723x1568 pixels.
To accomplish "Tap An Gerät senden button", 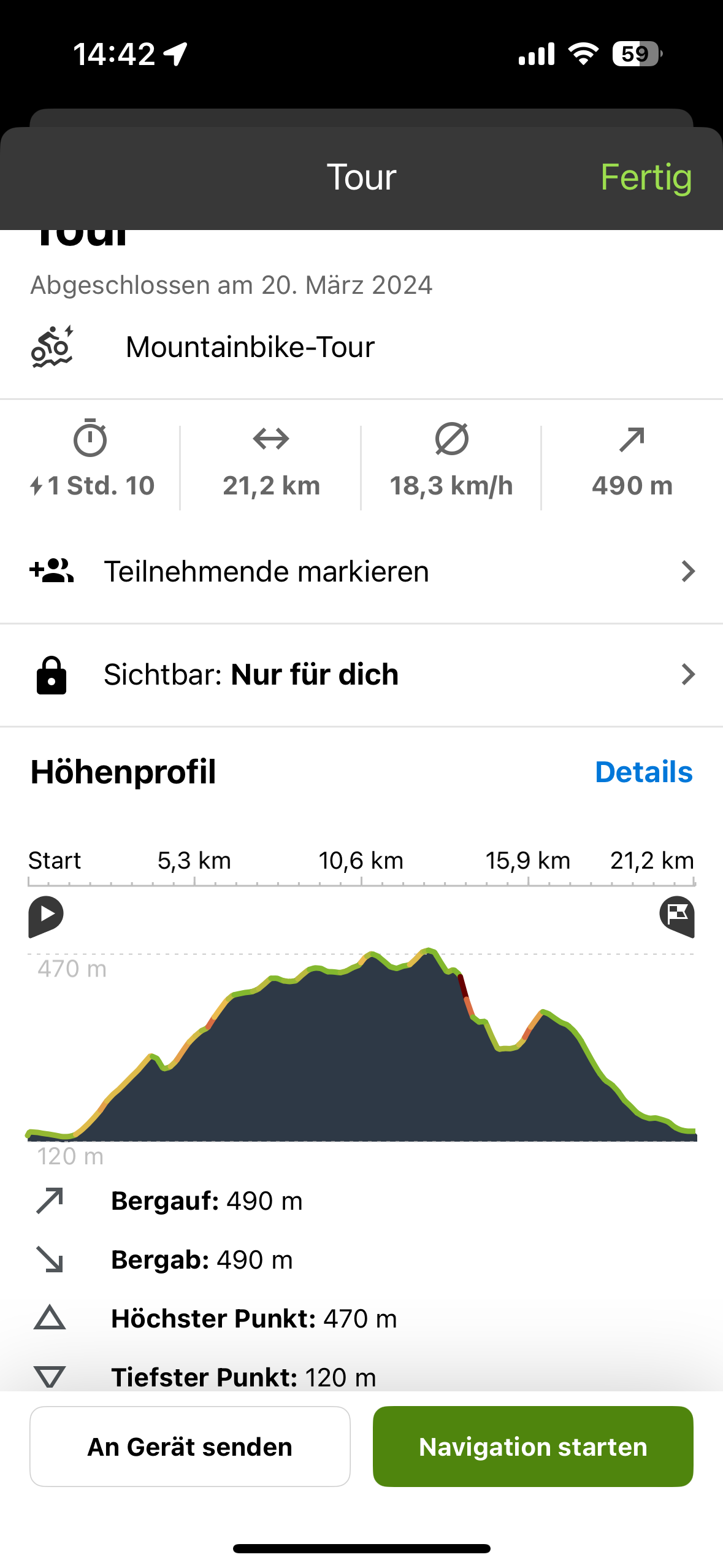I will (x=190, y=1446).
